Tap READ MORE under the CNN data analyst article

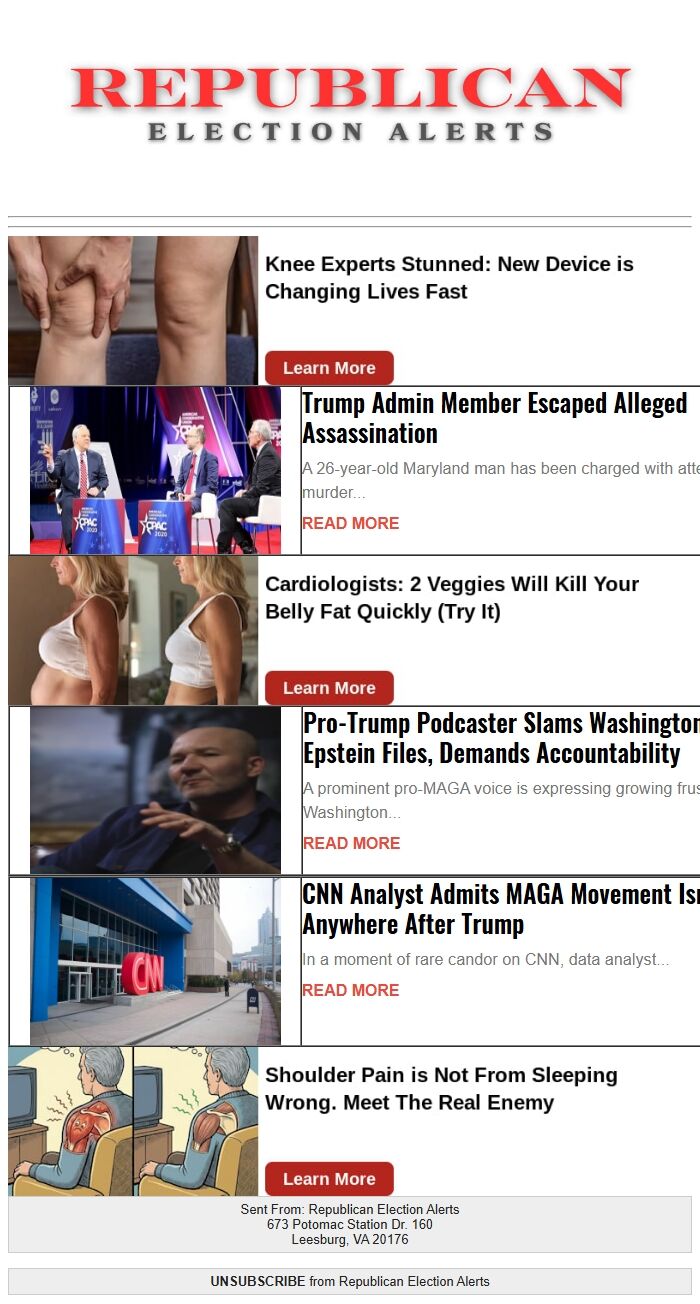(350, 990)
